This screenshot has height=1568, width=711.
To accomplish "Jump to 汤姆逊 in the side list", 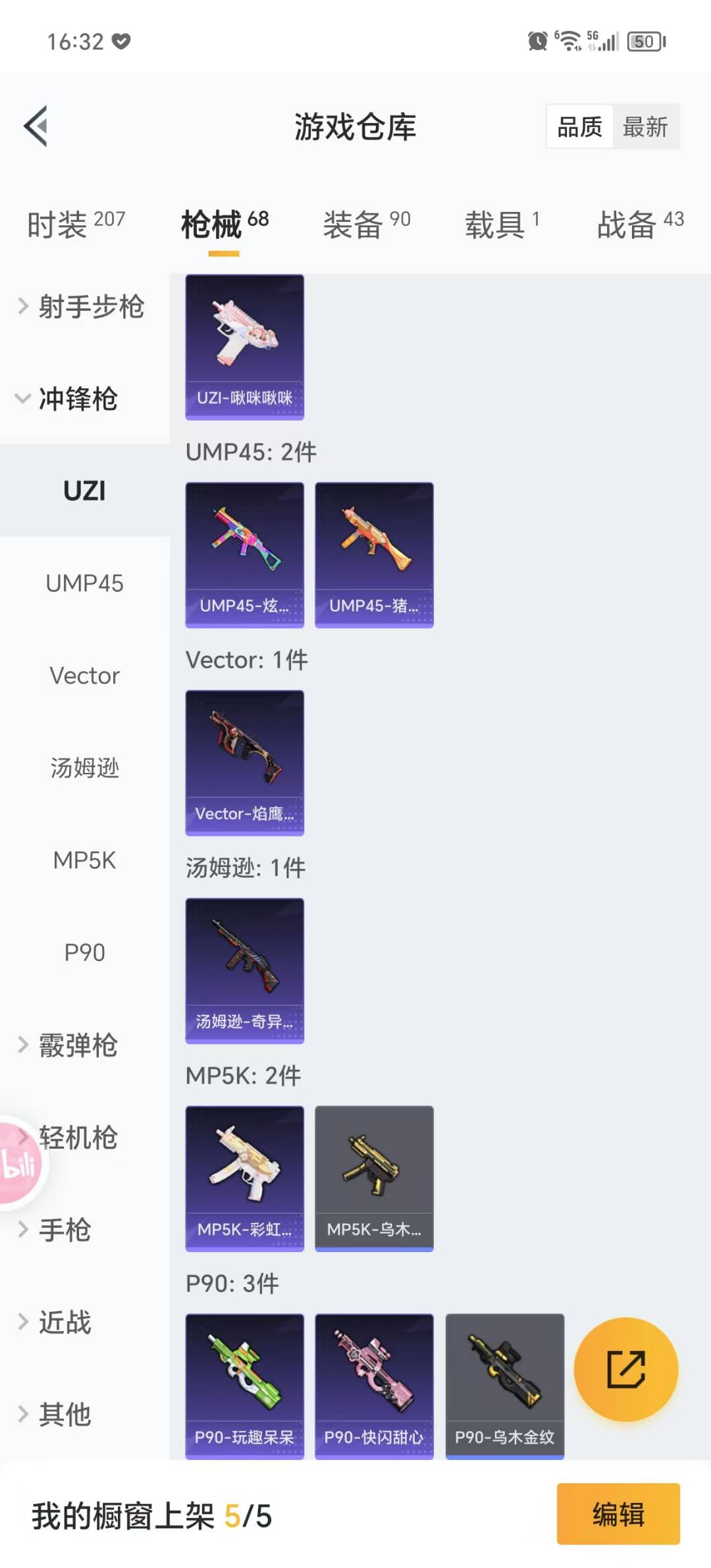I will click(84, 768).
